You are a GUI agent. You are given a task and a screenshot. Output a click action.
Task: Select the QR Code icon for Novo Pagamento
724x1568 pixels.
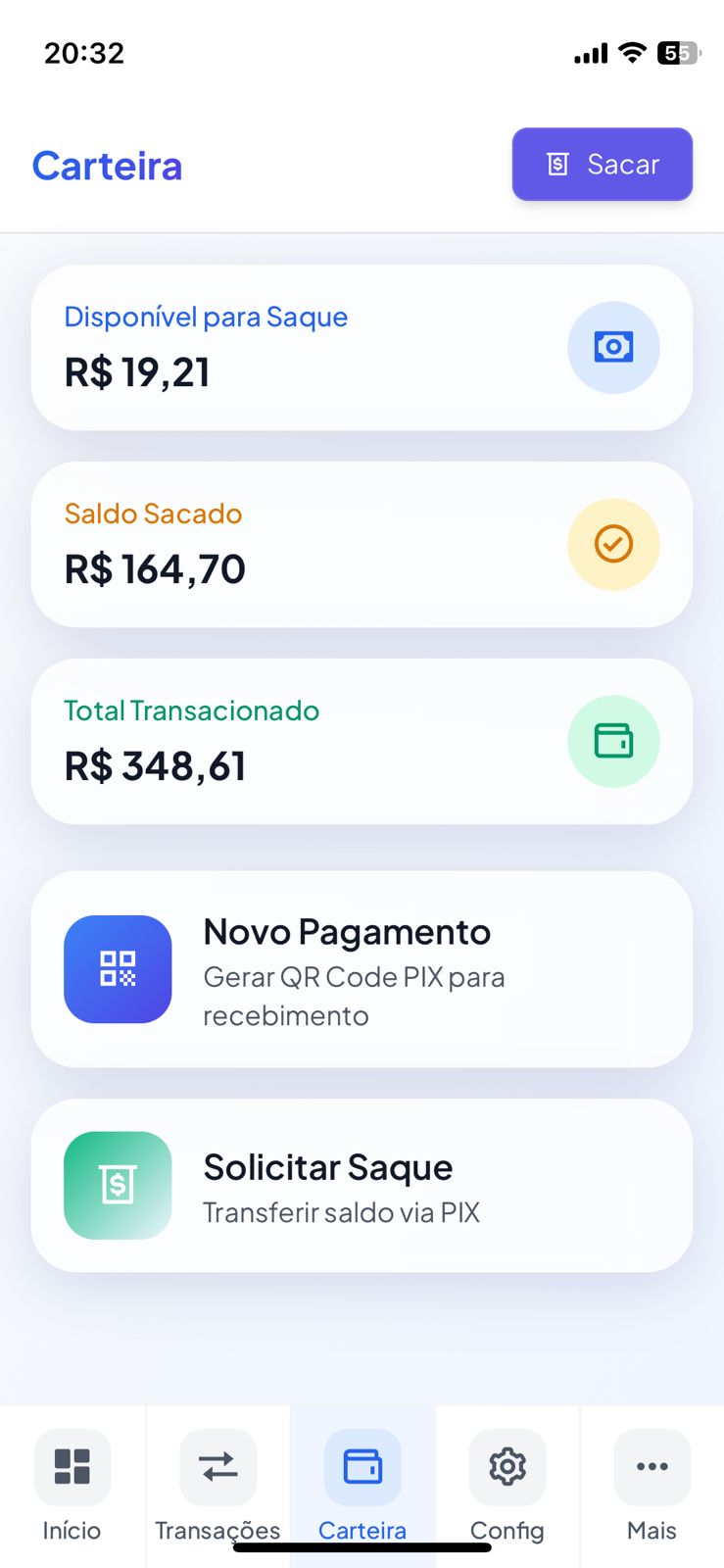coord(118,969)
